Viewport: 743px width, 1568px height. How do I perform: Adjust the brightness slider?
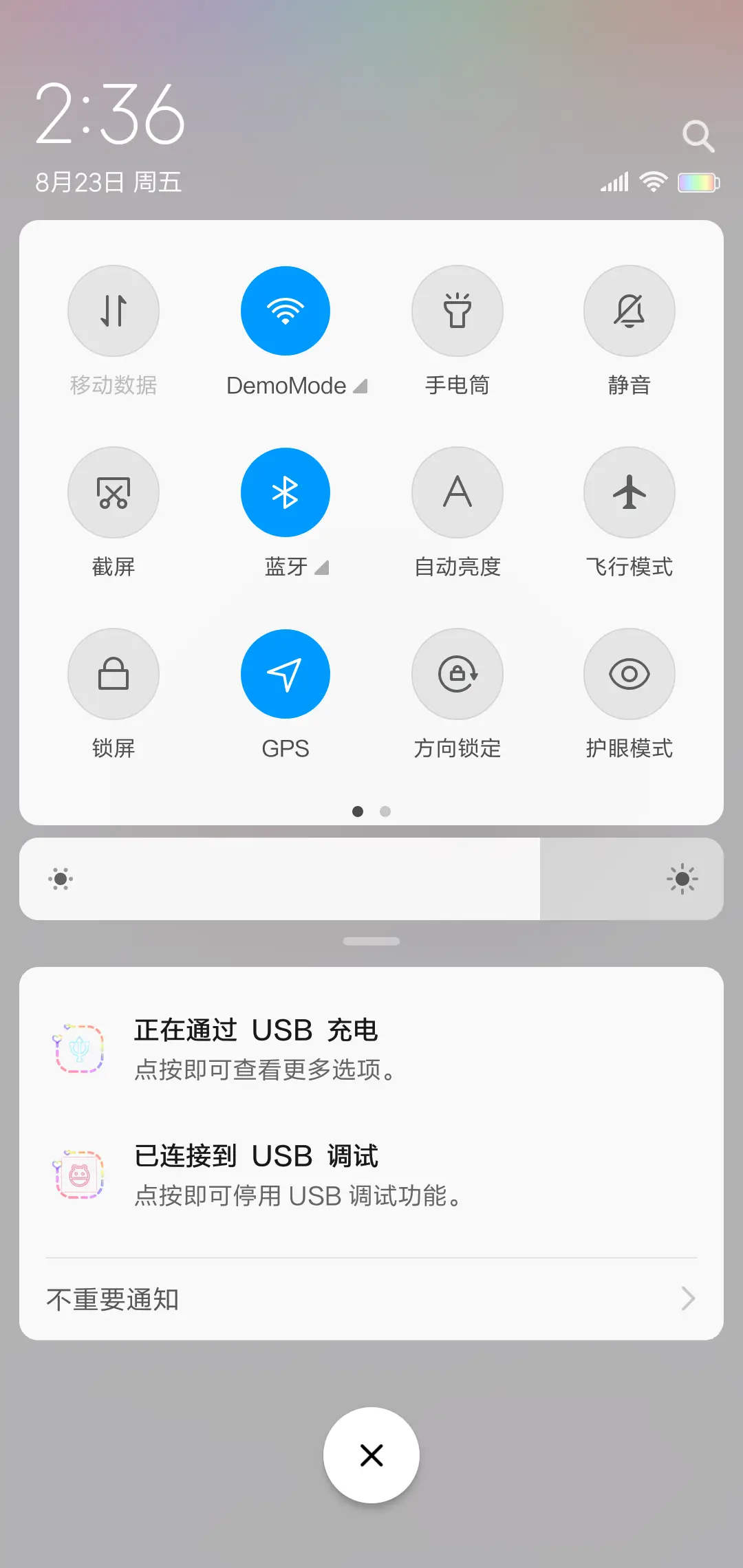pyautogui.click(x=371, y=879)
